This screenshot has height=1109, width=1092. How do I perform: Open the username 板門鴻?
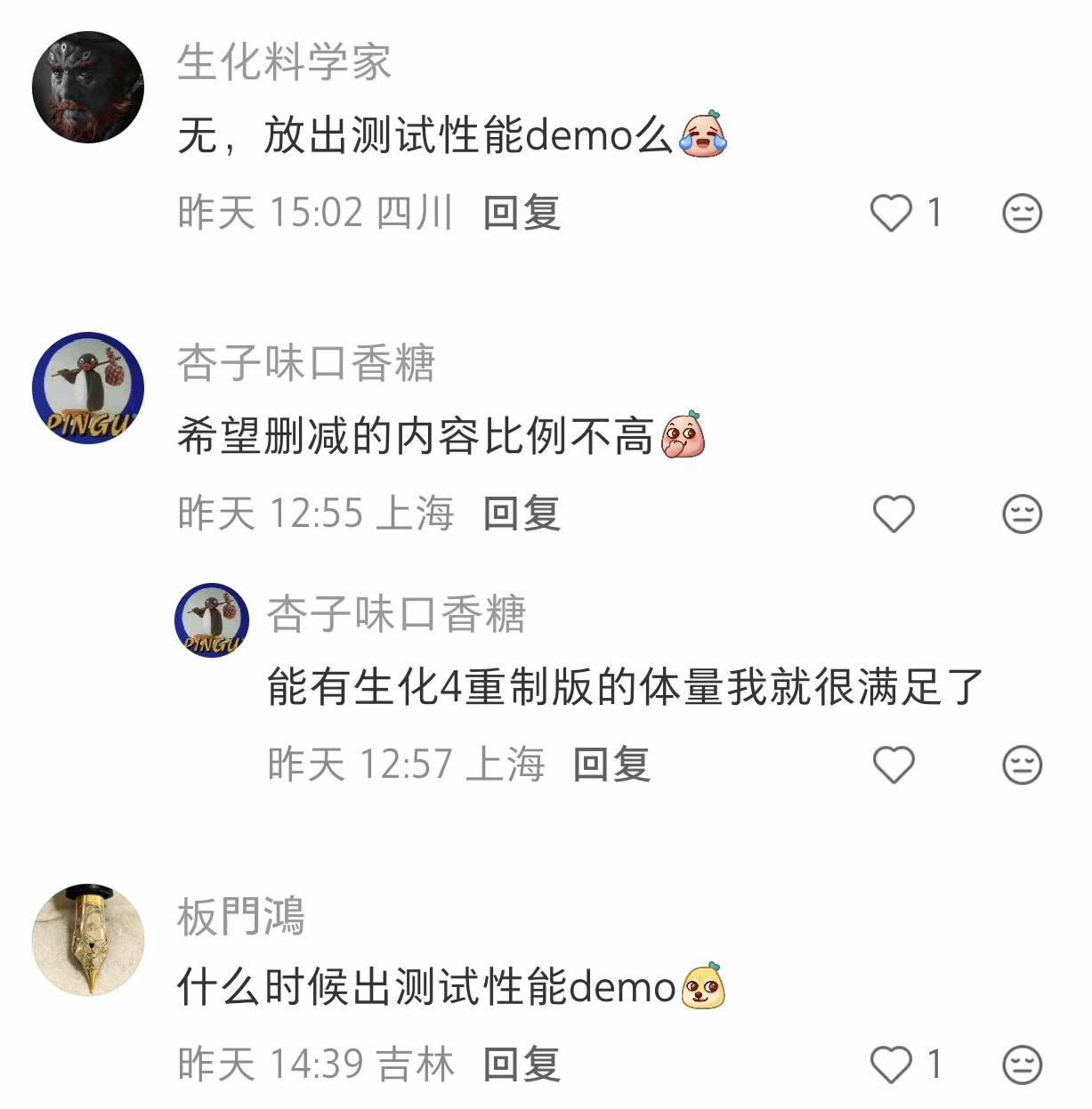pos(240,917)
